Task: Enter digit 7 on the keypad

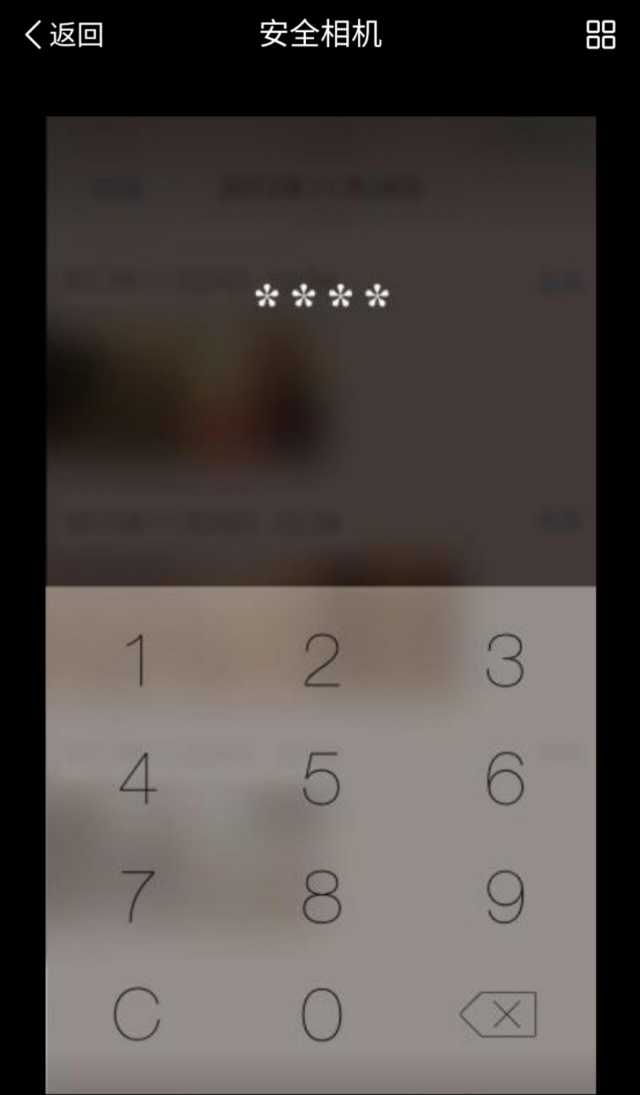Action: point(137,896)
